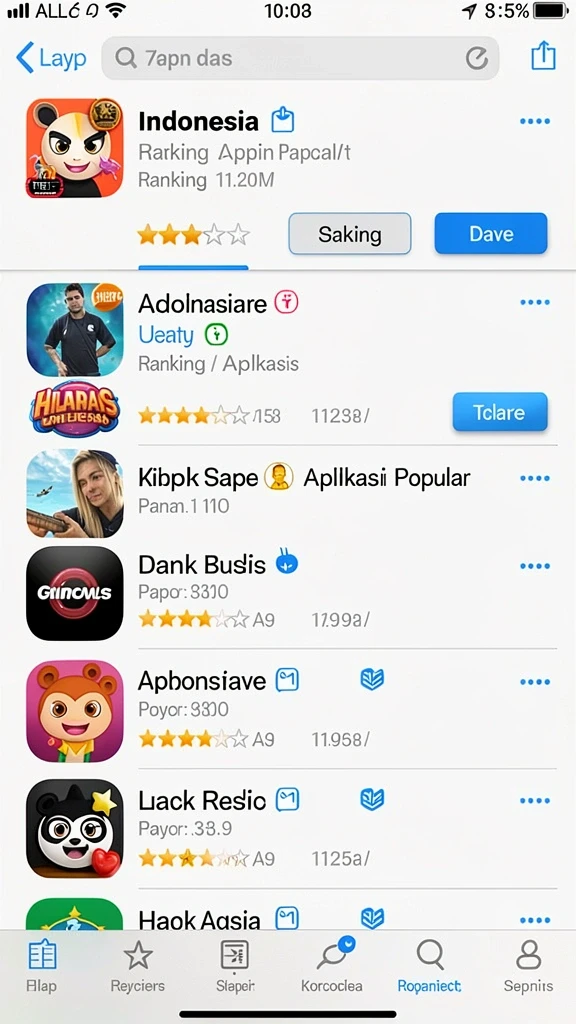Go back via the Layp arrow
The image size is (576, 1024).
(x=51, y=58)
